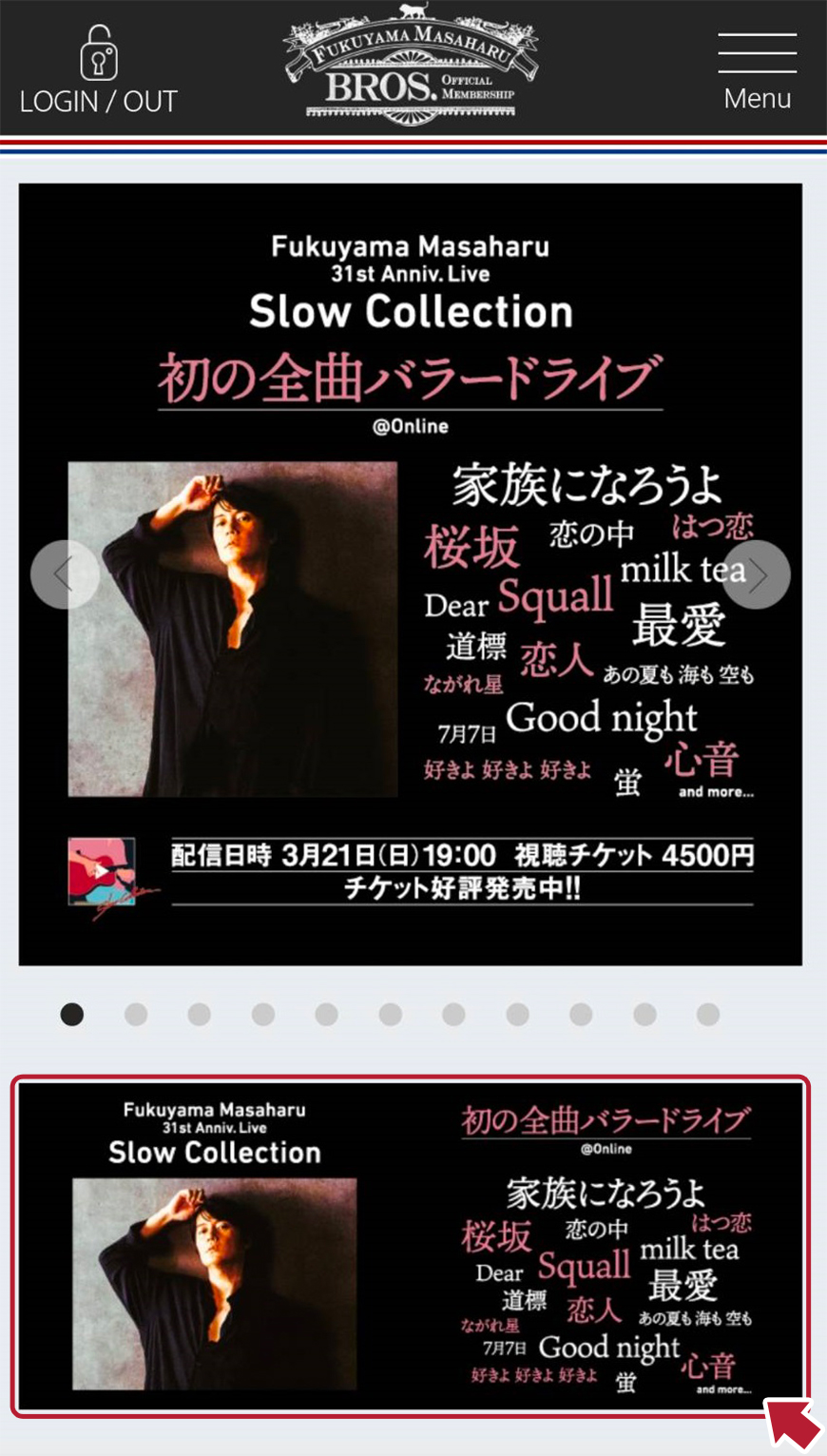Advance to the next carousel slide
Viewport: 827px width, 1456px height.
tap(757, 574)
